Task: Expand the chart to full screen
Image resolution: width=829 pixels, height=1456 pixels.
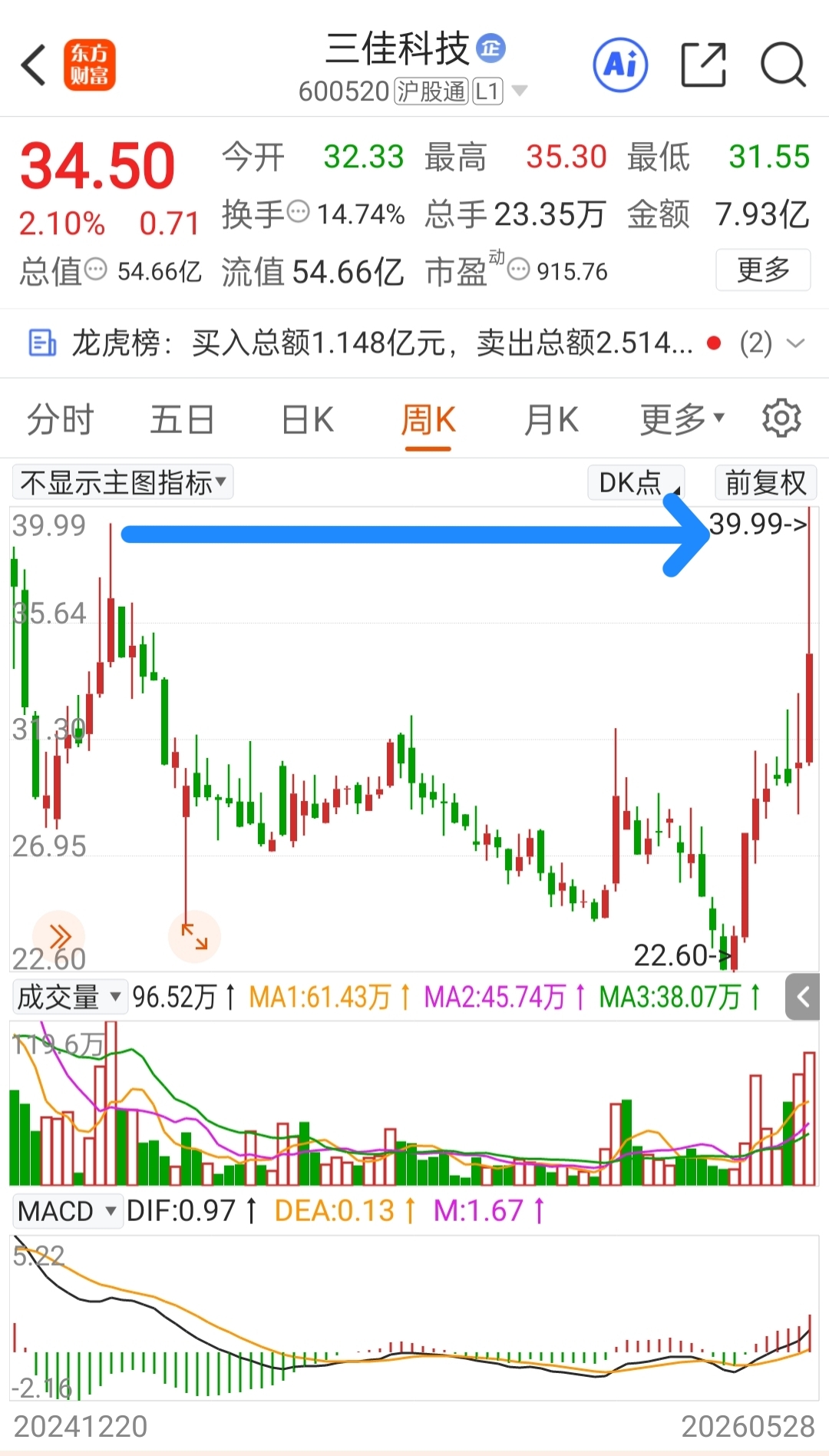Action: pyautogui.click(x=194, y=936)
